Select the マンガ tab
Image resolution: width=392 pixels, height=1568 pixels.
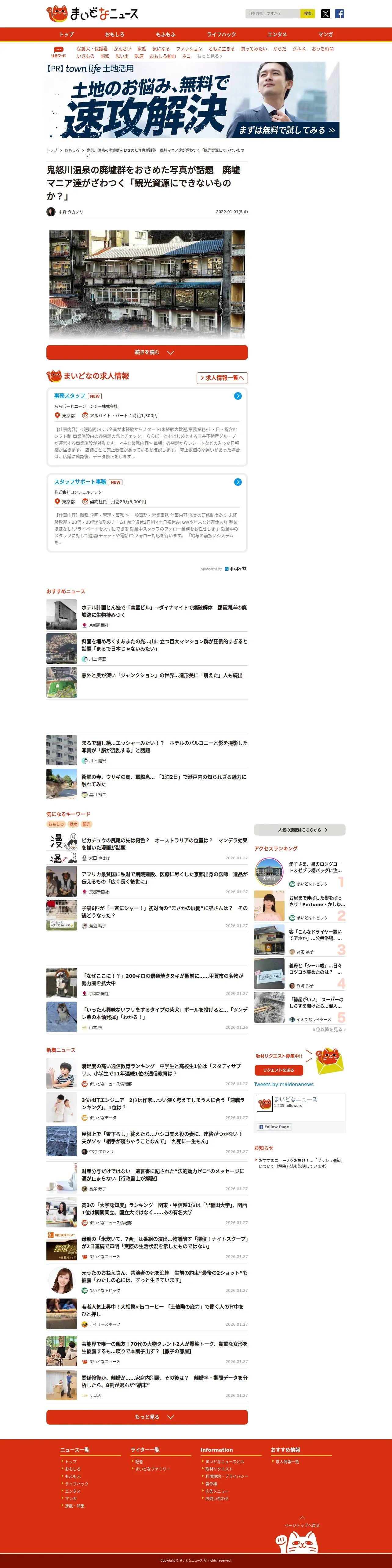(326, 35)
